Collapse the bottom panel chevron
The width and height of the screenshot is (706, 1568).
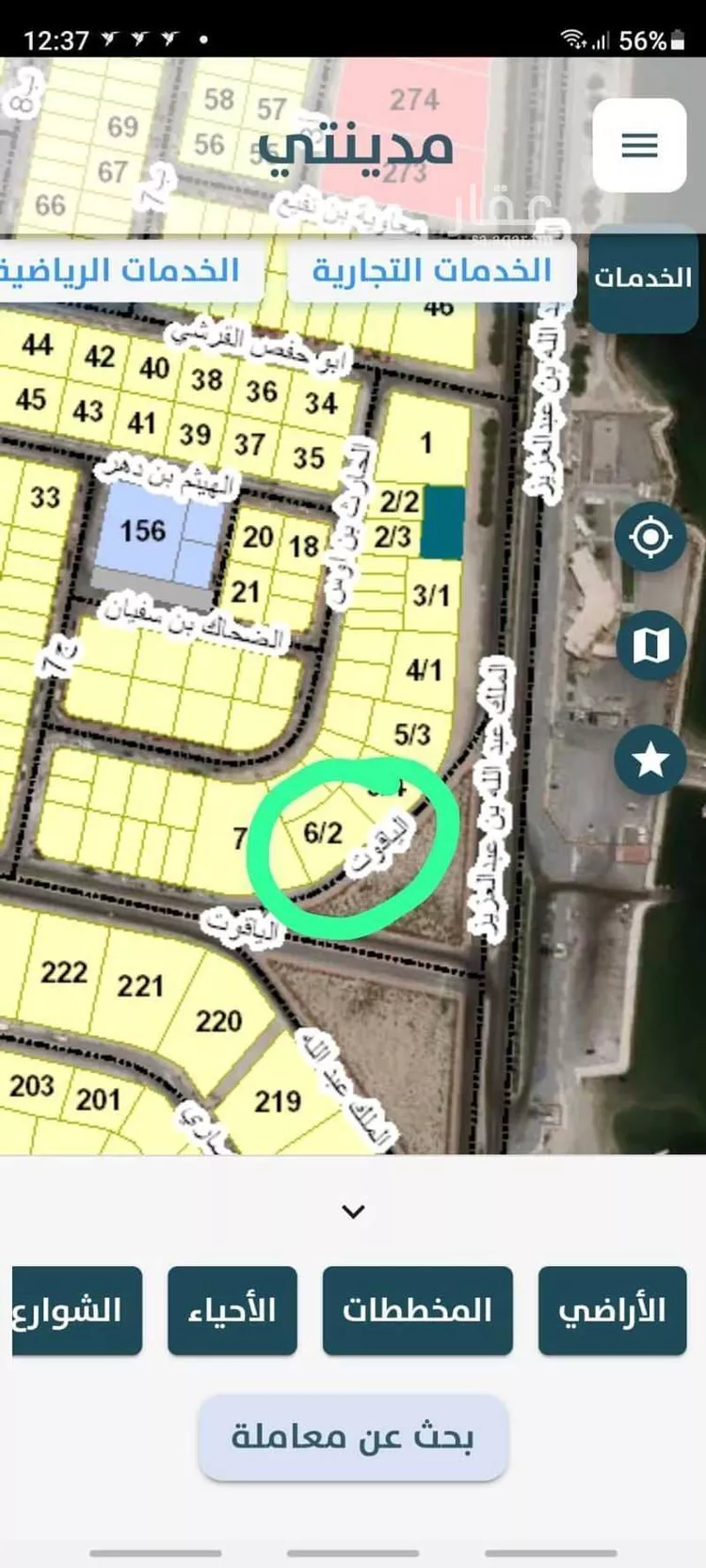[x=353, y=1211]
